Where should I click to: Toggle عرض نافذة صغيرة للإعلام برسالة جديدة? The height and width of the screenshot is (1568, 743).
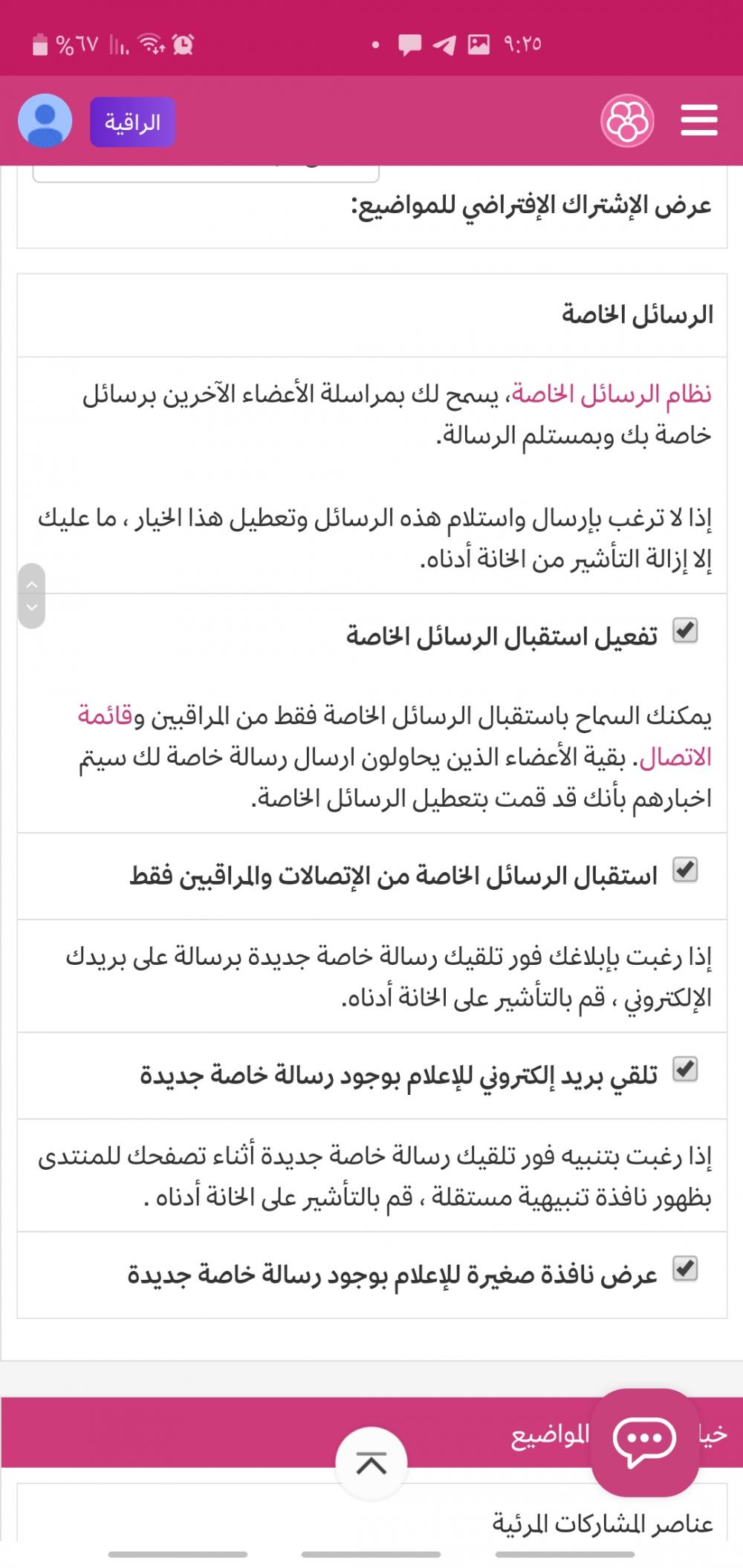coord(684,1269)
